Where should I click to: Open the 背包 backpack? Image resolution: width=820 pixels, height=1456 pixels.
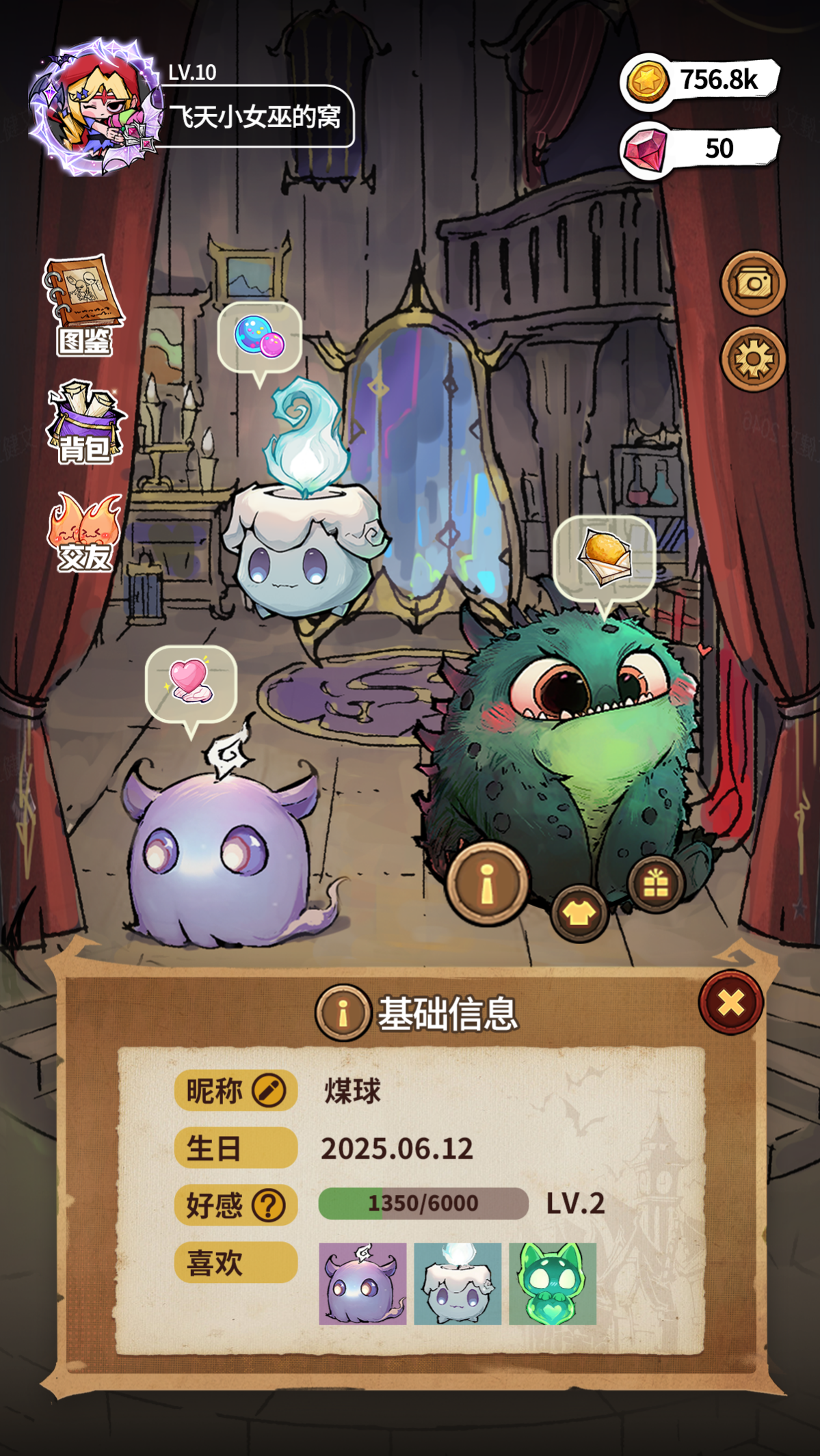tap(85, 423)
